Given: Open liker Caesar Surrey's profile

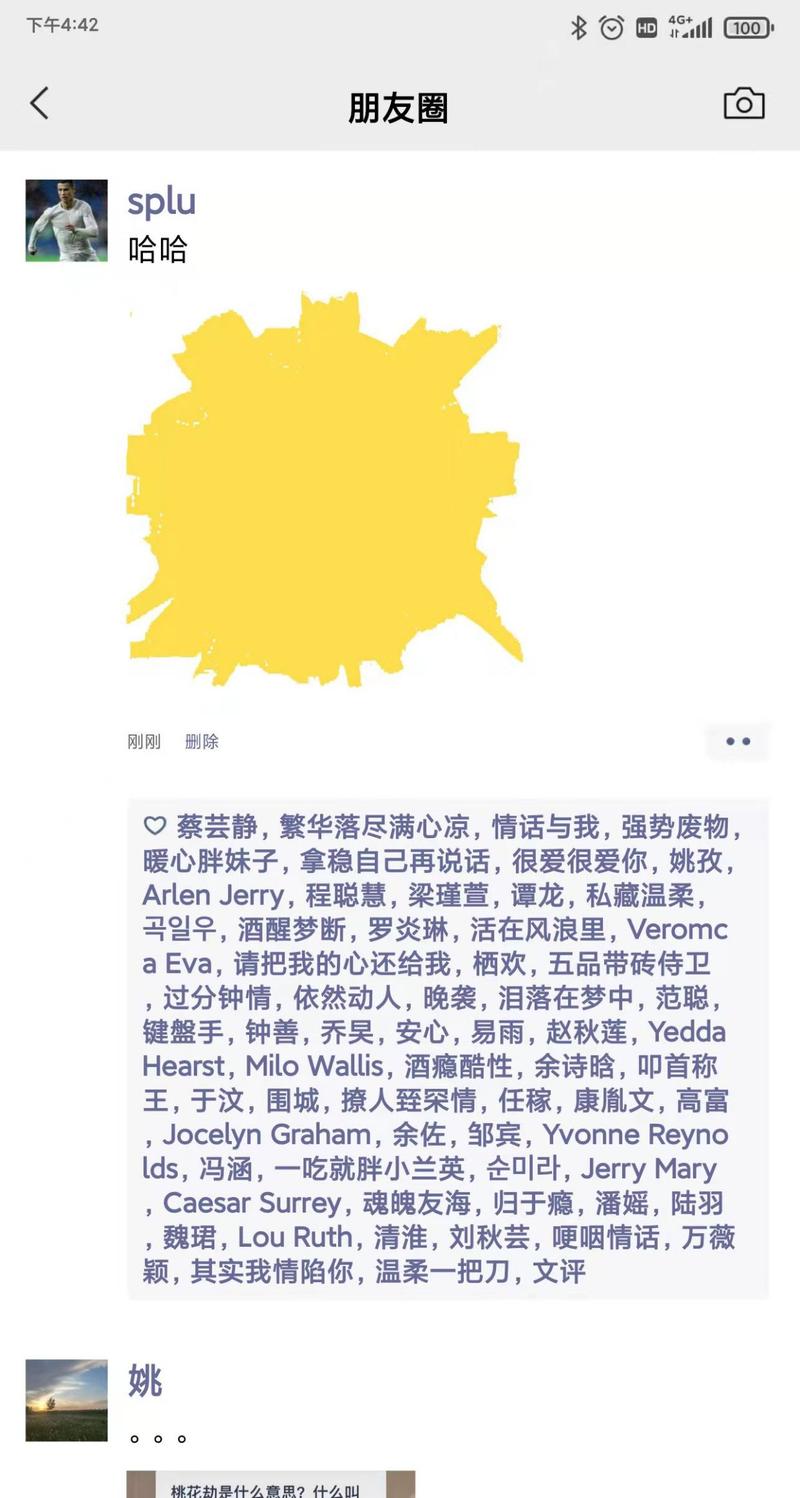Looking at the screenshot, I should [x=252, y=1203].
